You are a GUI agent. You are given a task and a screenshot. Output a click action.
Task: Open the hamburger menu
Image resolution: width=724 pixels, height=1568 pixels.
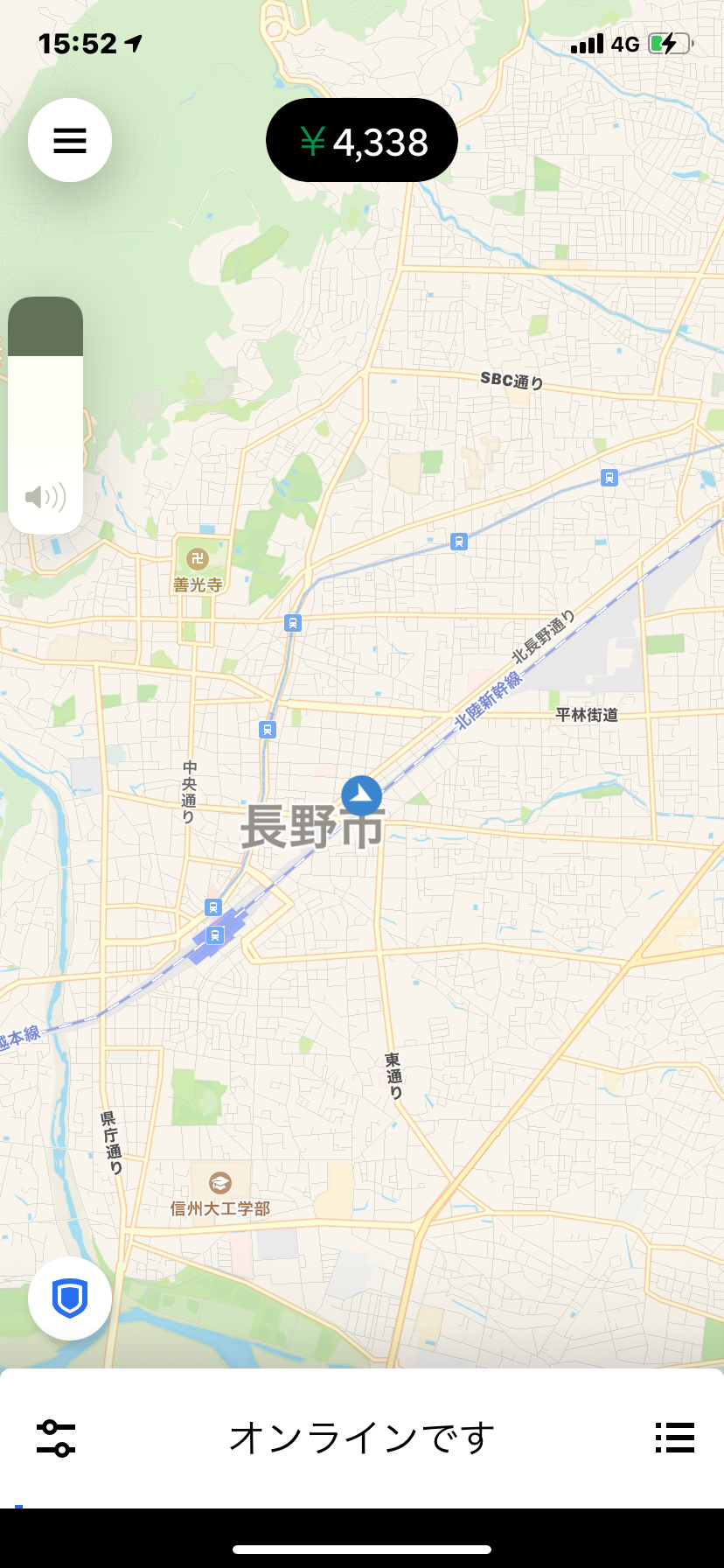pyautogui.click(x=70, y=140)
